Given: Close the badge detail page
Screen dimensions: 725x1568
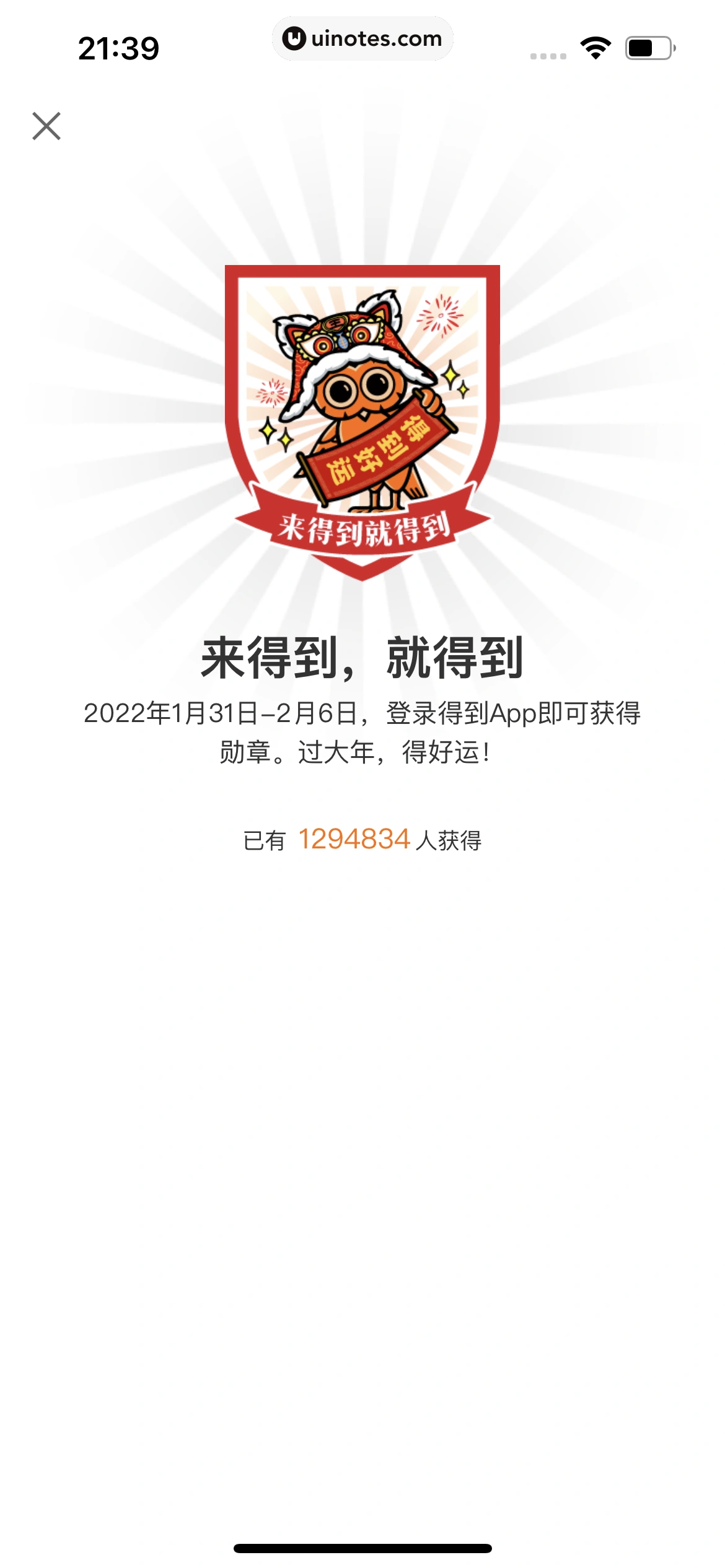Looking at the screenshot, I should click(x=46, y=126).
